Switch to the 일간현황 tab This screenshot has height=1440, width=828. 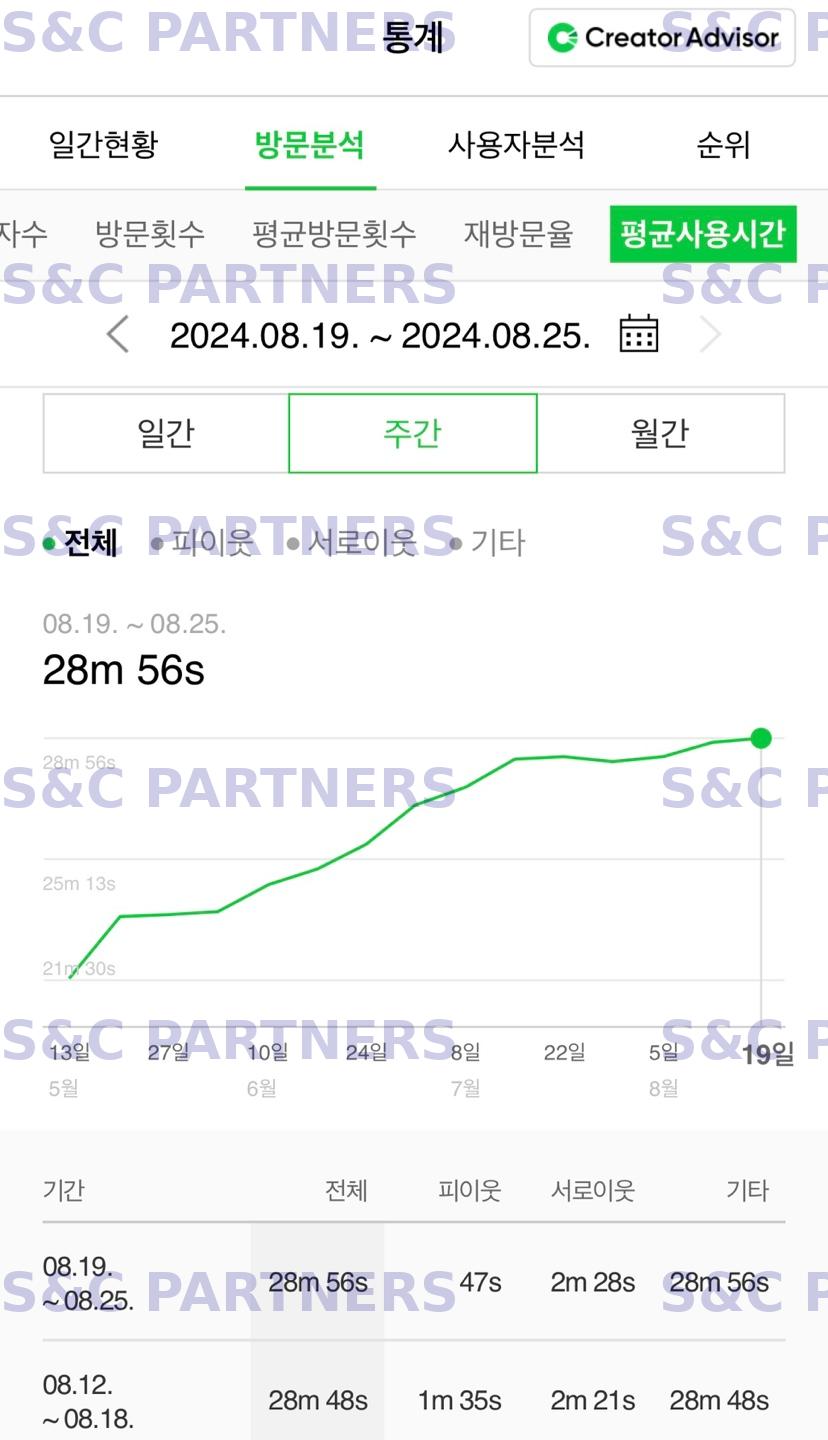[103, 145]
